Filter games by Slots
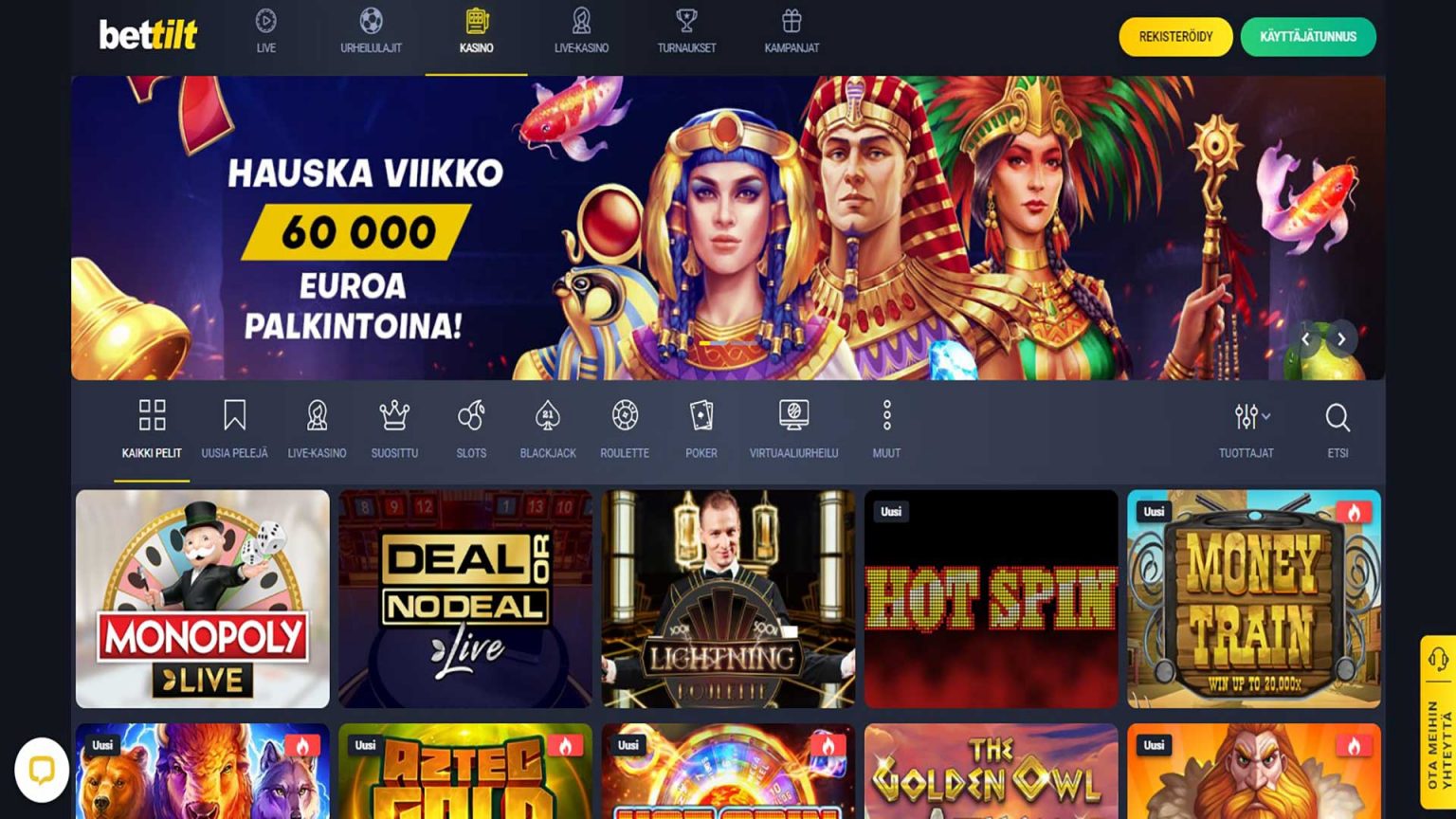The height and width of the screenshot is (819, 1456). coord(471,428)
